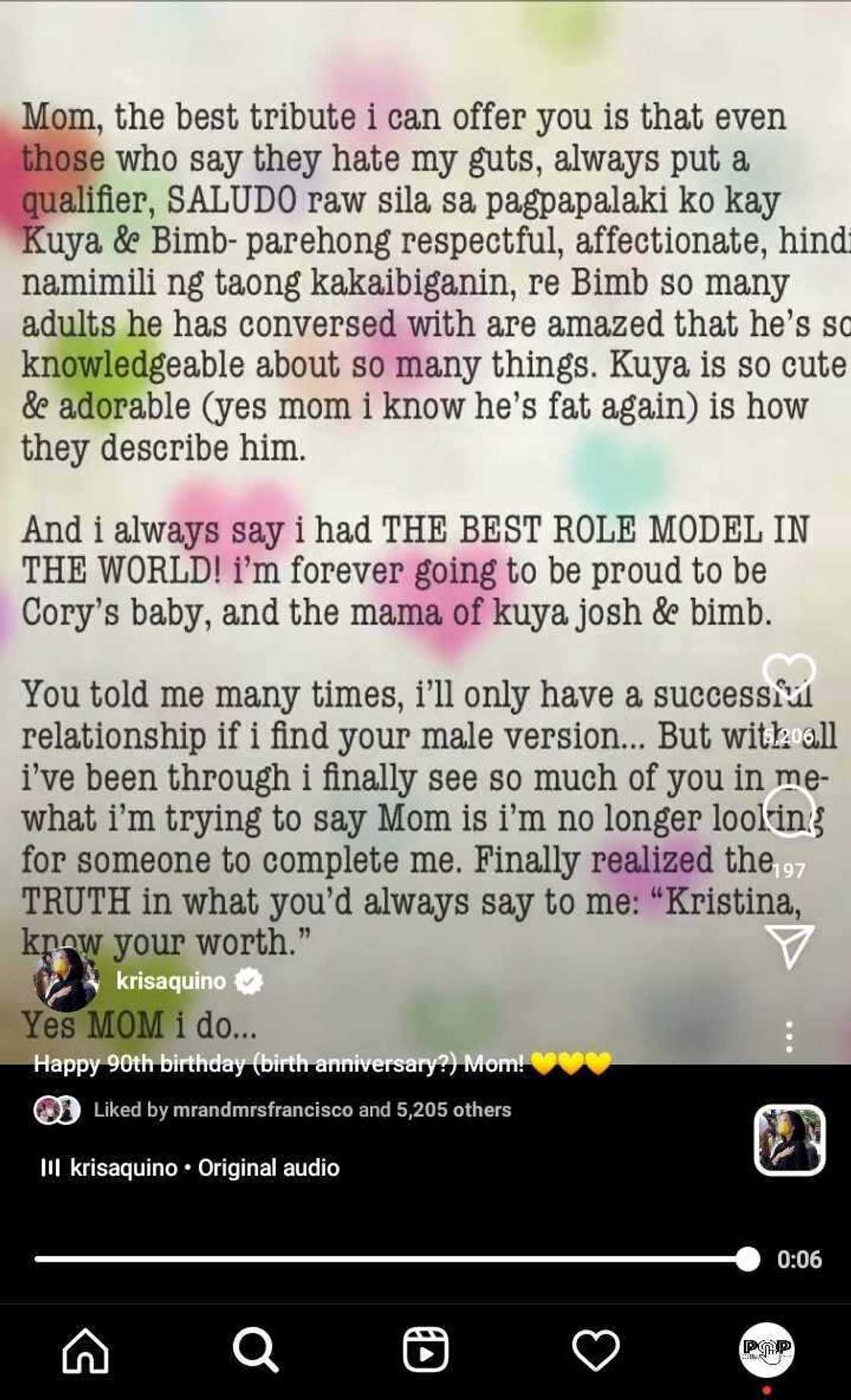The width and height of the screenshot is (851, 1400).
Task: Open the audio thumbnail tile
Action: coord(789,1140)
